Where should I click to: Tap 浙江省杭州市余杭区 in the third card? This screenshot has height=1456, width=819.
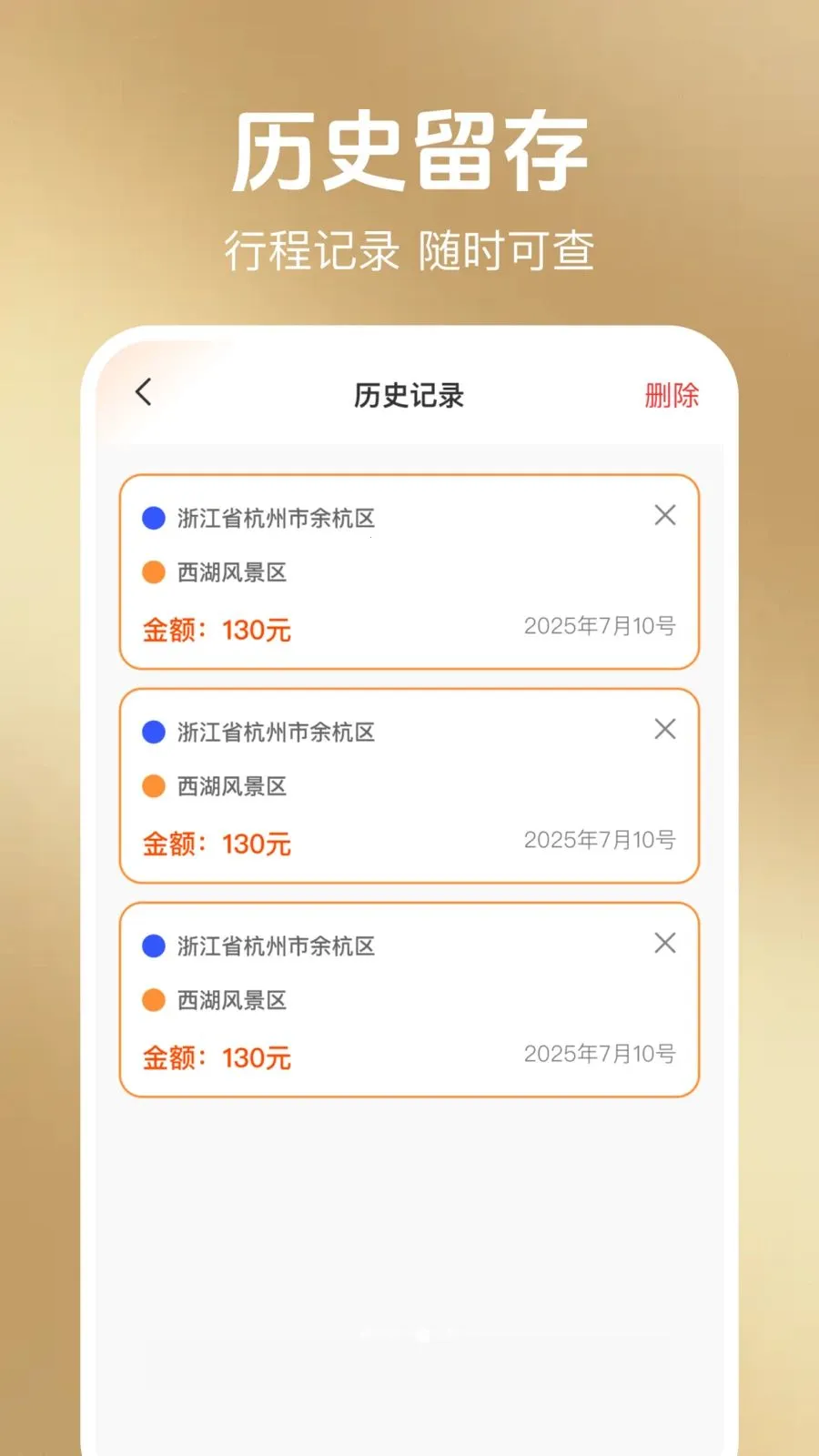coord(276,946)
